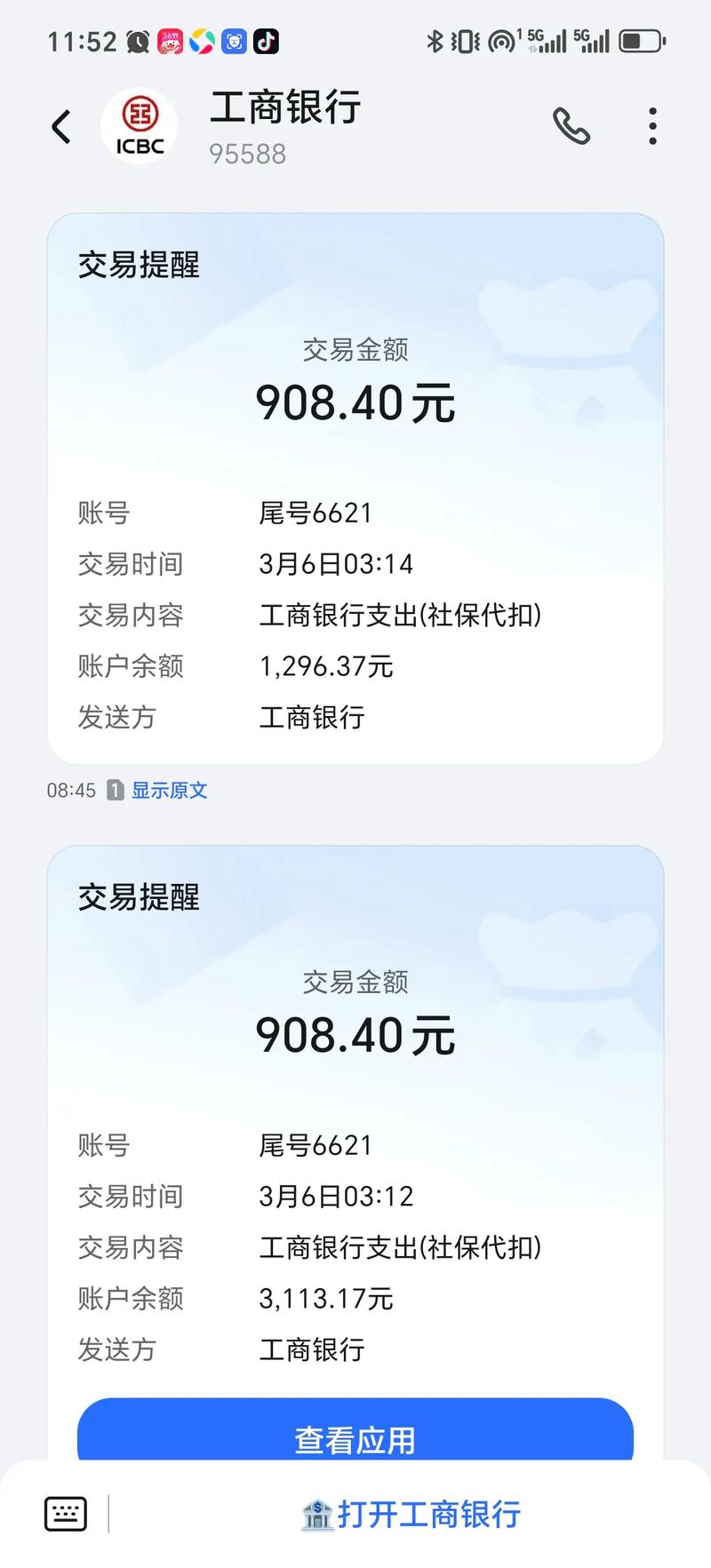Tap the ICBC bank avatar logo
This screenshot has height=1568, width=711.
[x=139, y=126]
